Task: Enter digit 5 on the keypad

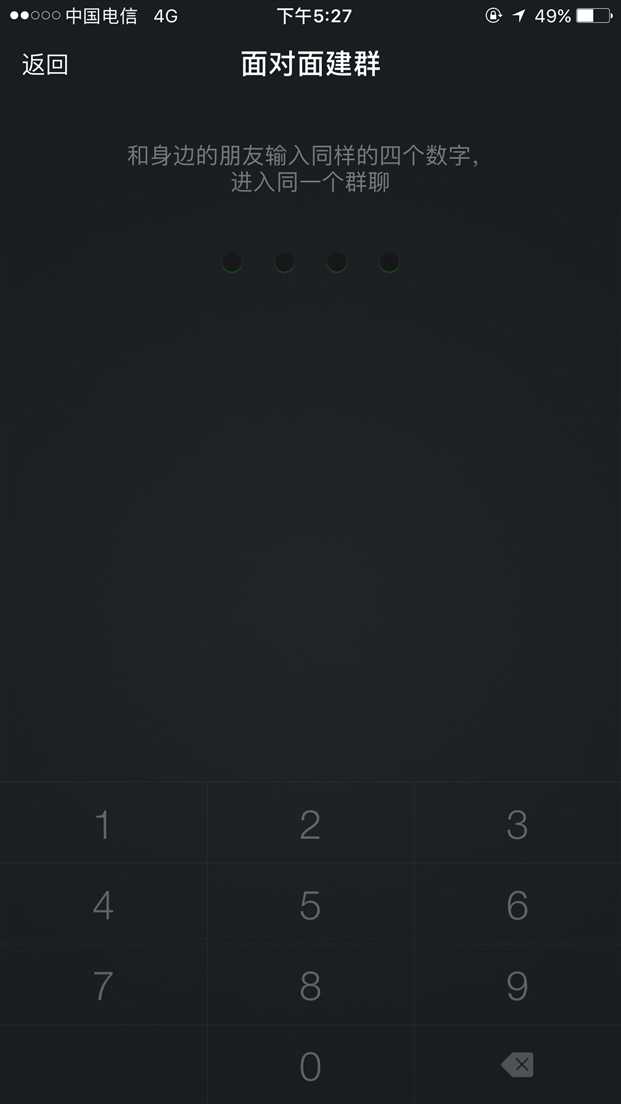Action: 310,905
